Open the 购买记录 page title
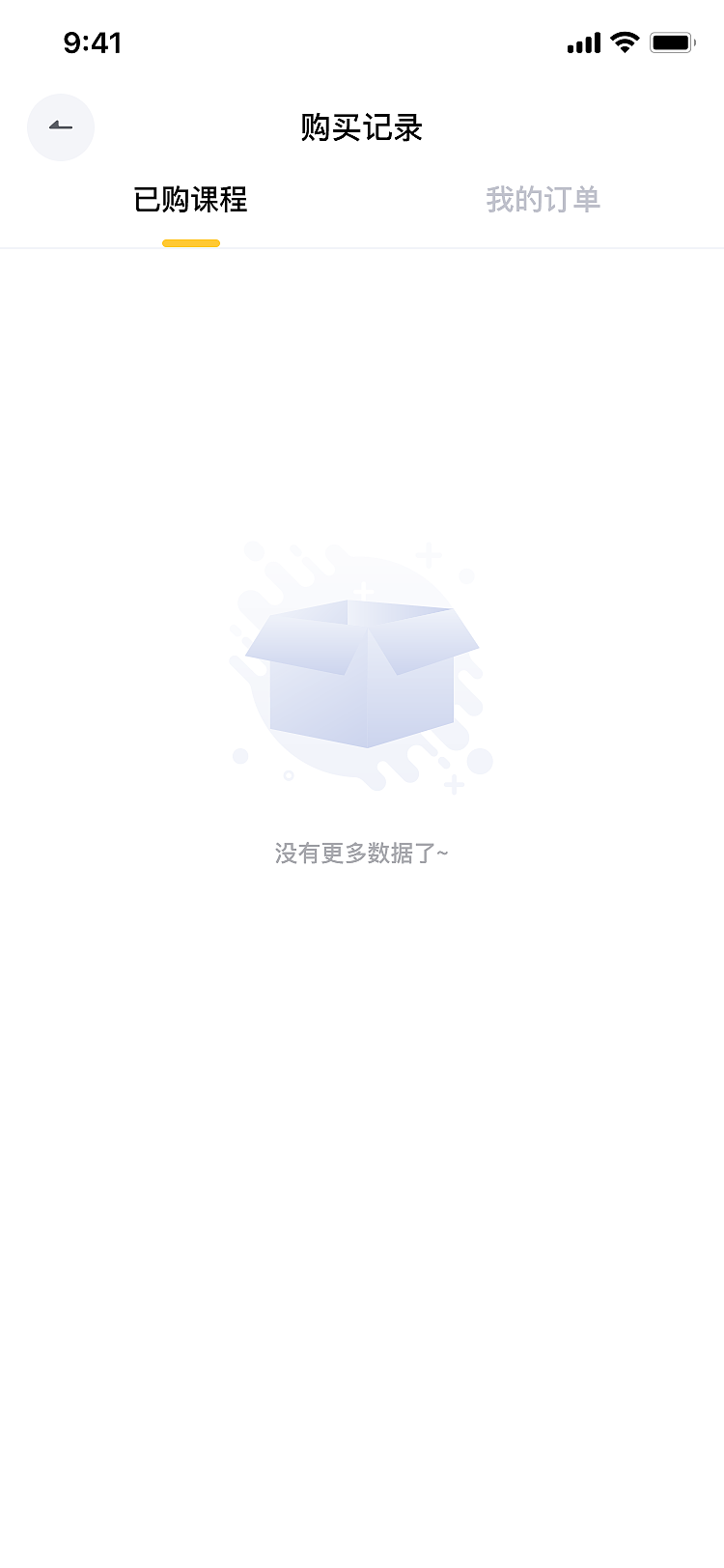Viewport: 724px width, 1568px height. [362, 128]
